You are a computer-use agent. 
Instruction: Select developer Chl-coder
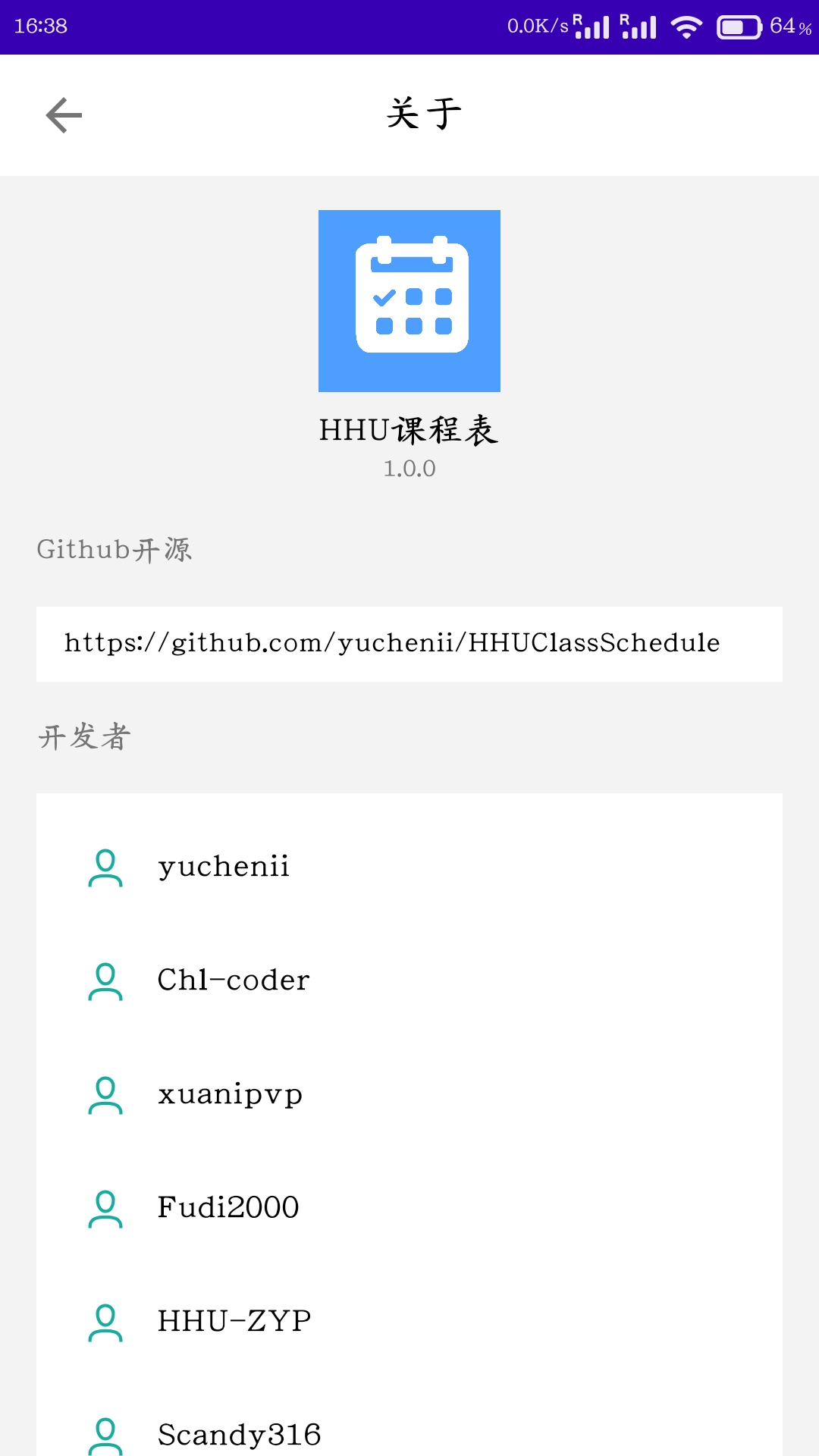click(409, 981)
